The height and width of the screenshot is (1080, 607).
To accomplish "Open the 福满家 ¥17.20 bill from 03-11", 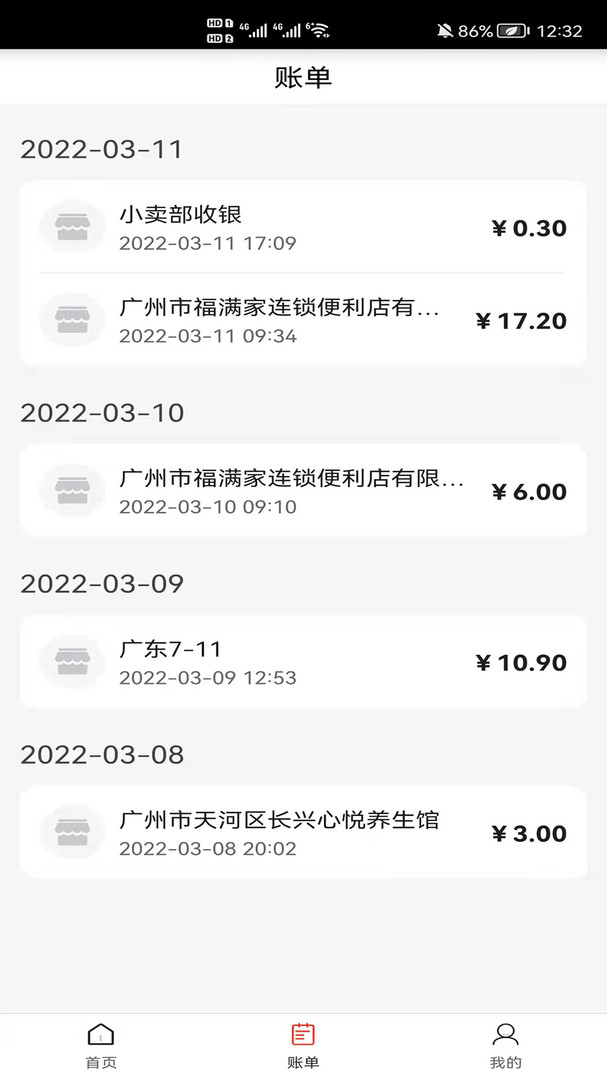I will click(303, 320).
